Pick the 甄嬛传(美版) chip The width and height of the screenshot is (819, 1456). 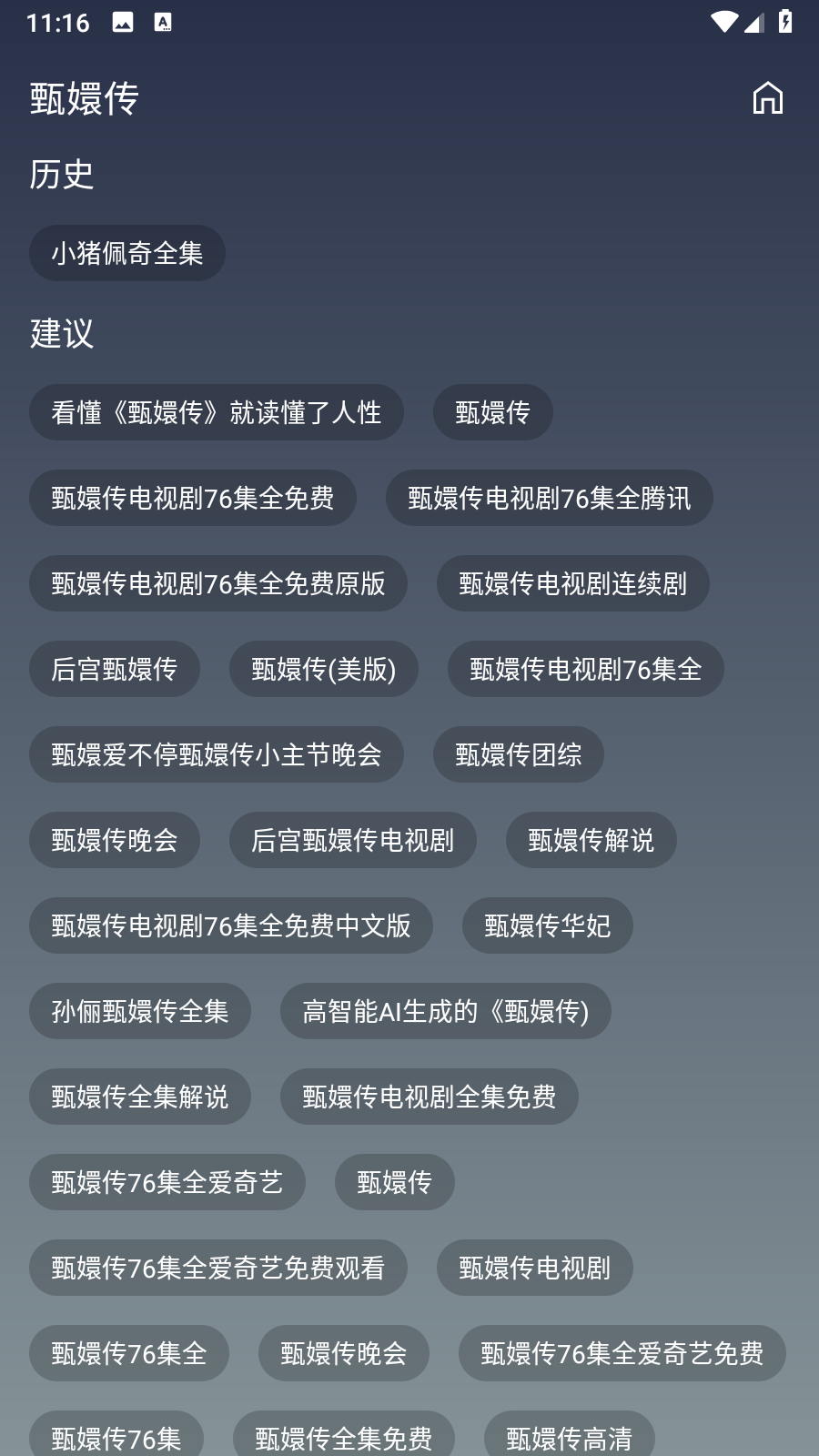tap(323, 669)
